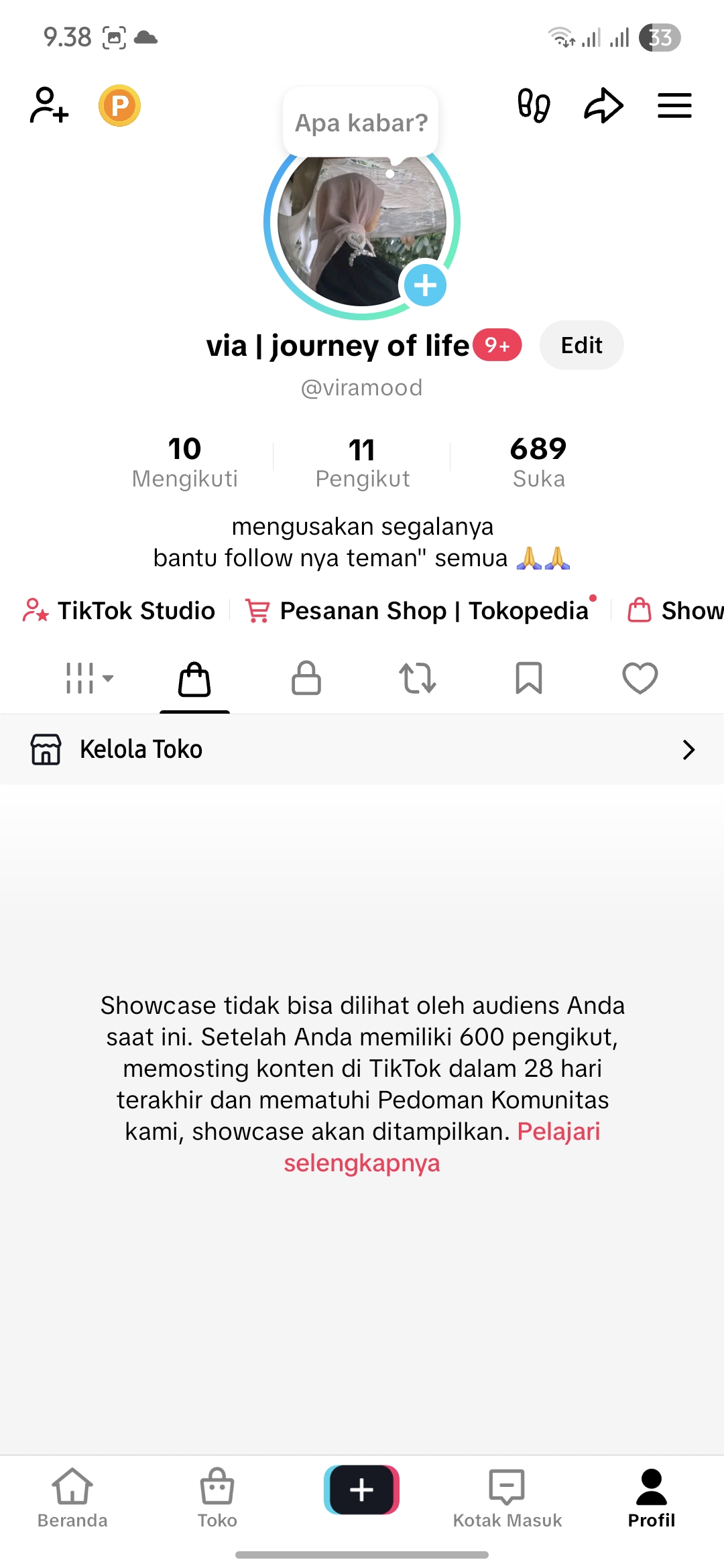Share the profile via arrow icon

click(x=603, y=106)
